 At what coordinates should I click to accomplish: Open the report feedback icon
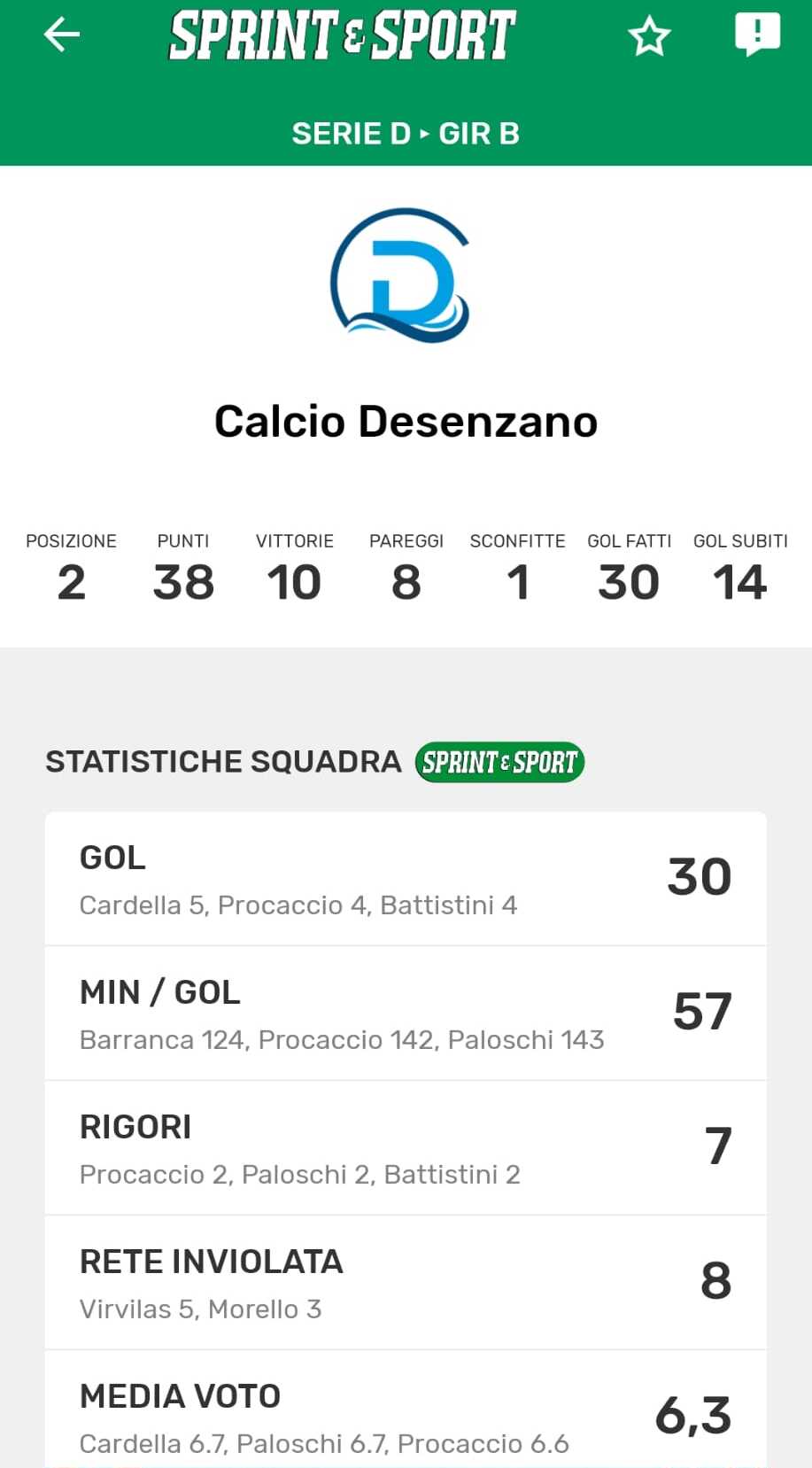(x=757, y=35)
